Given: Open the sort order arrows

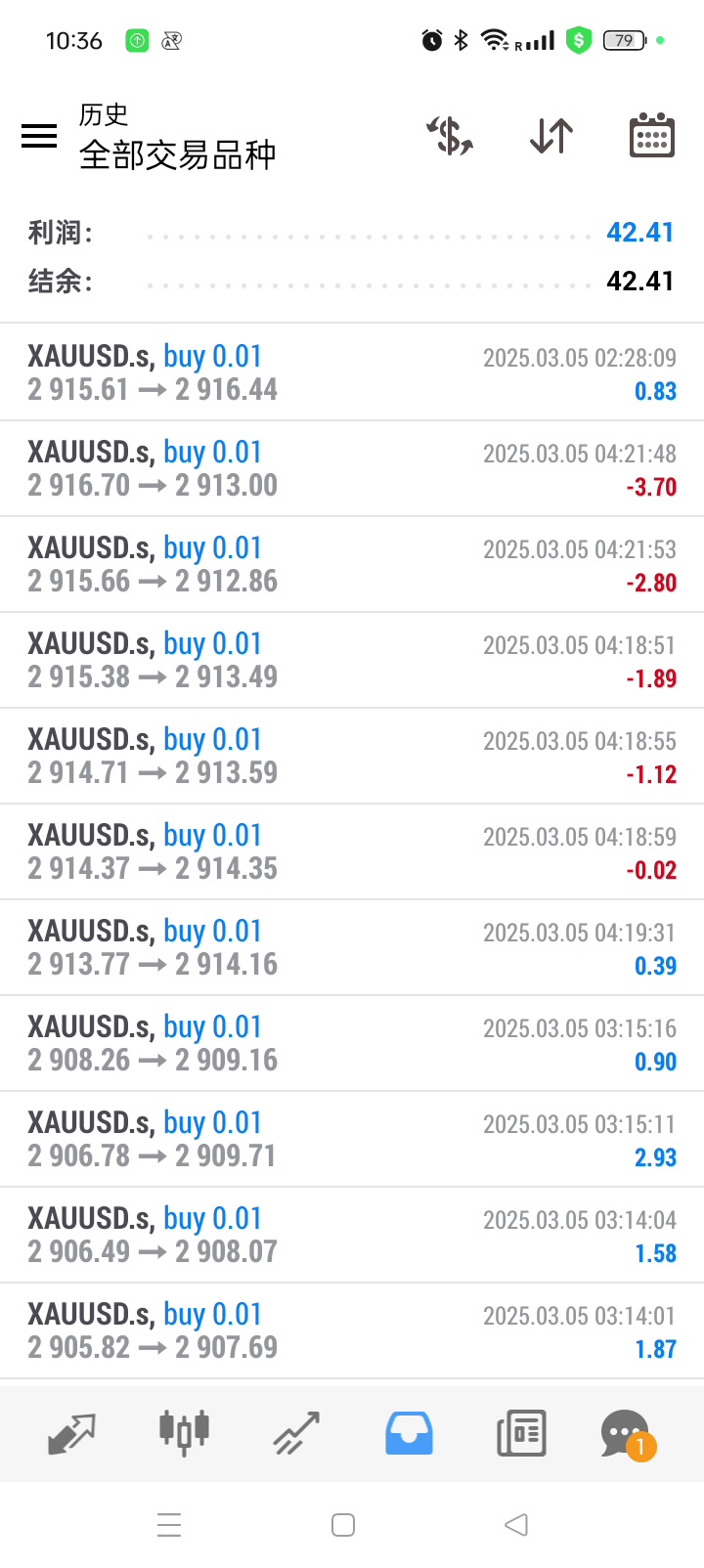Looking at the screenshot, I should tap(551, 136).
